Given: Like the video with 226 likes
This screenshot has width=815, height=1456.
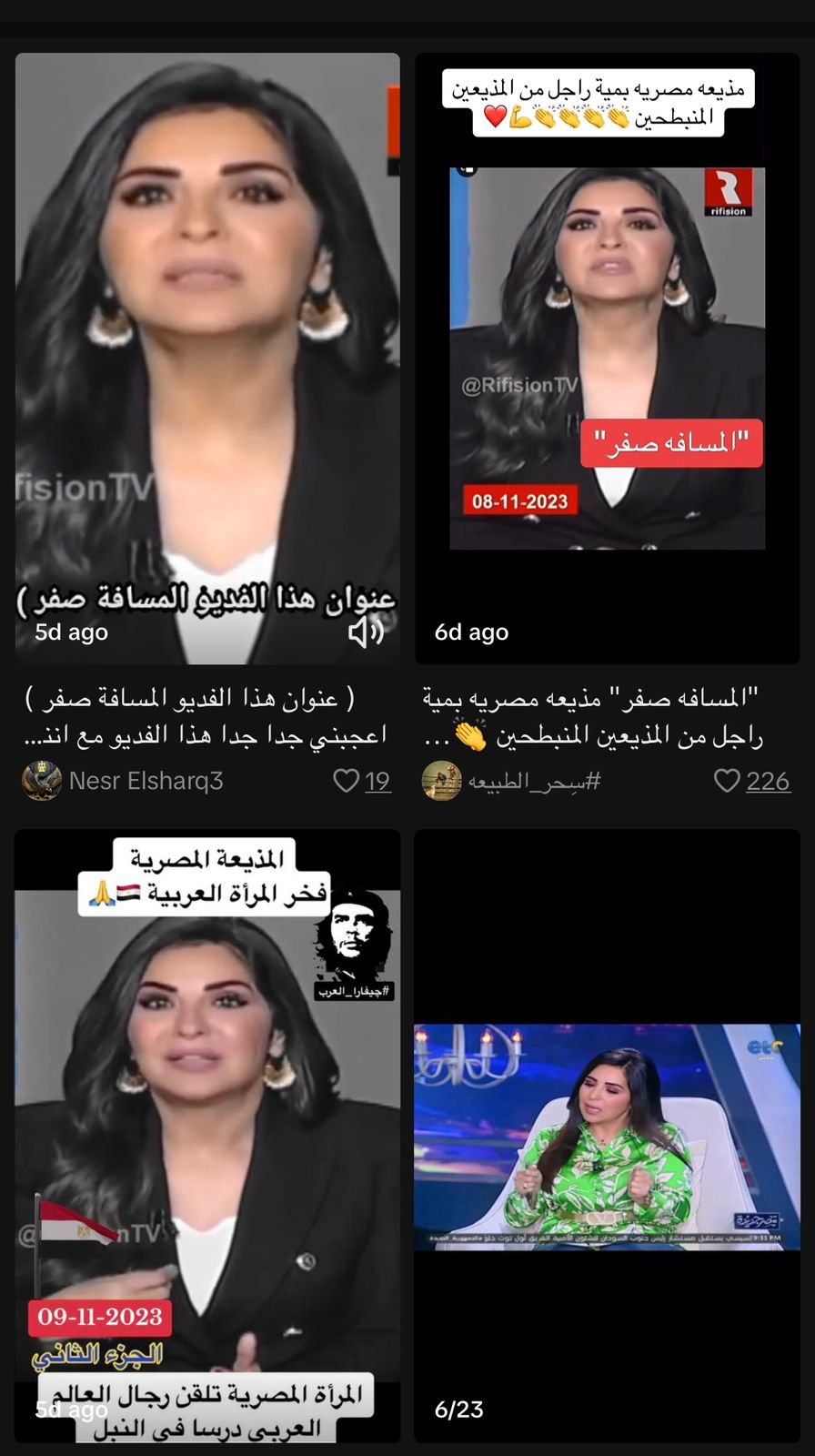Looking at the screenshot, I should tap(727, 781).
